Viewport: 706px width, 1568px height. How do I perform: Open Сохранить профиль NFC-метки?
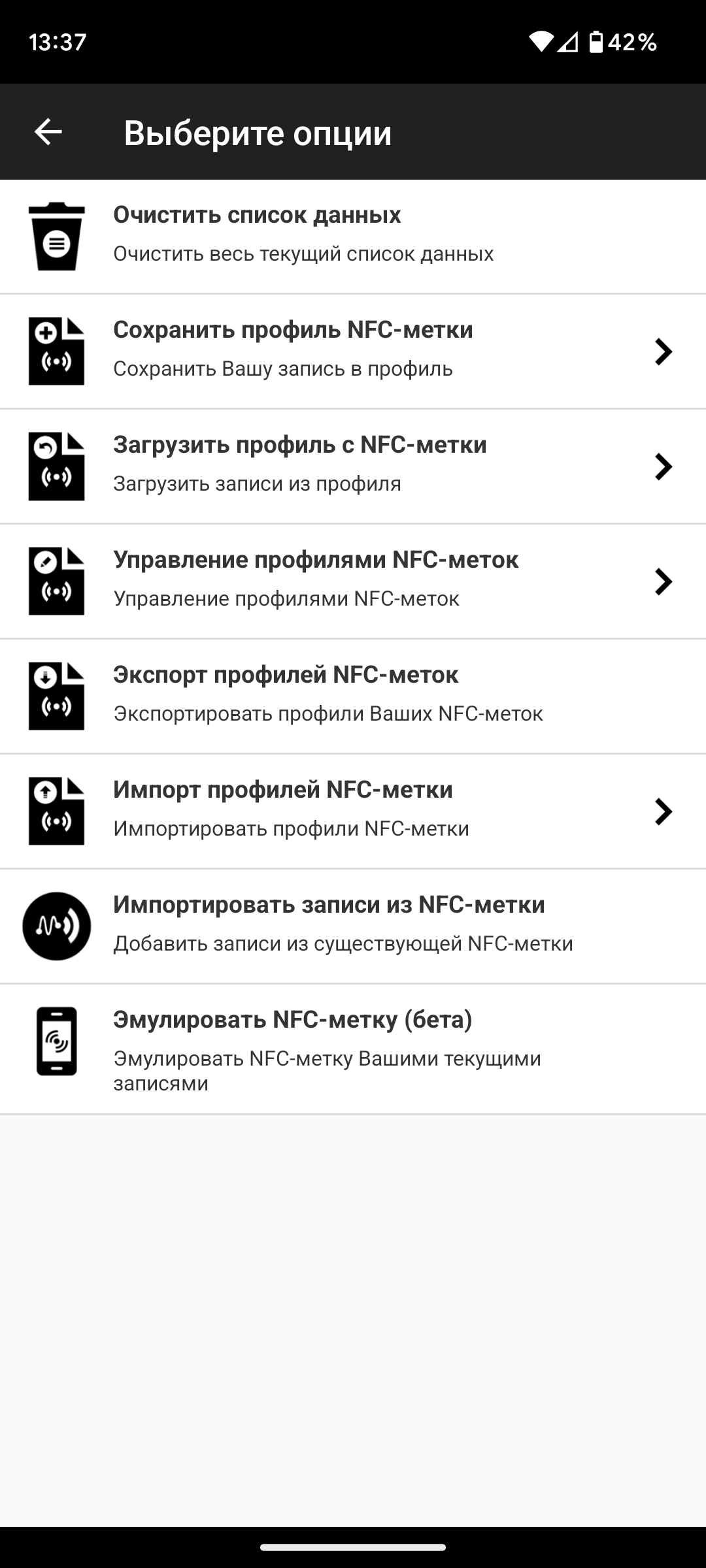pos(353,351)
